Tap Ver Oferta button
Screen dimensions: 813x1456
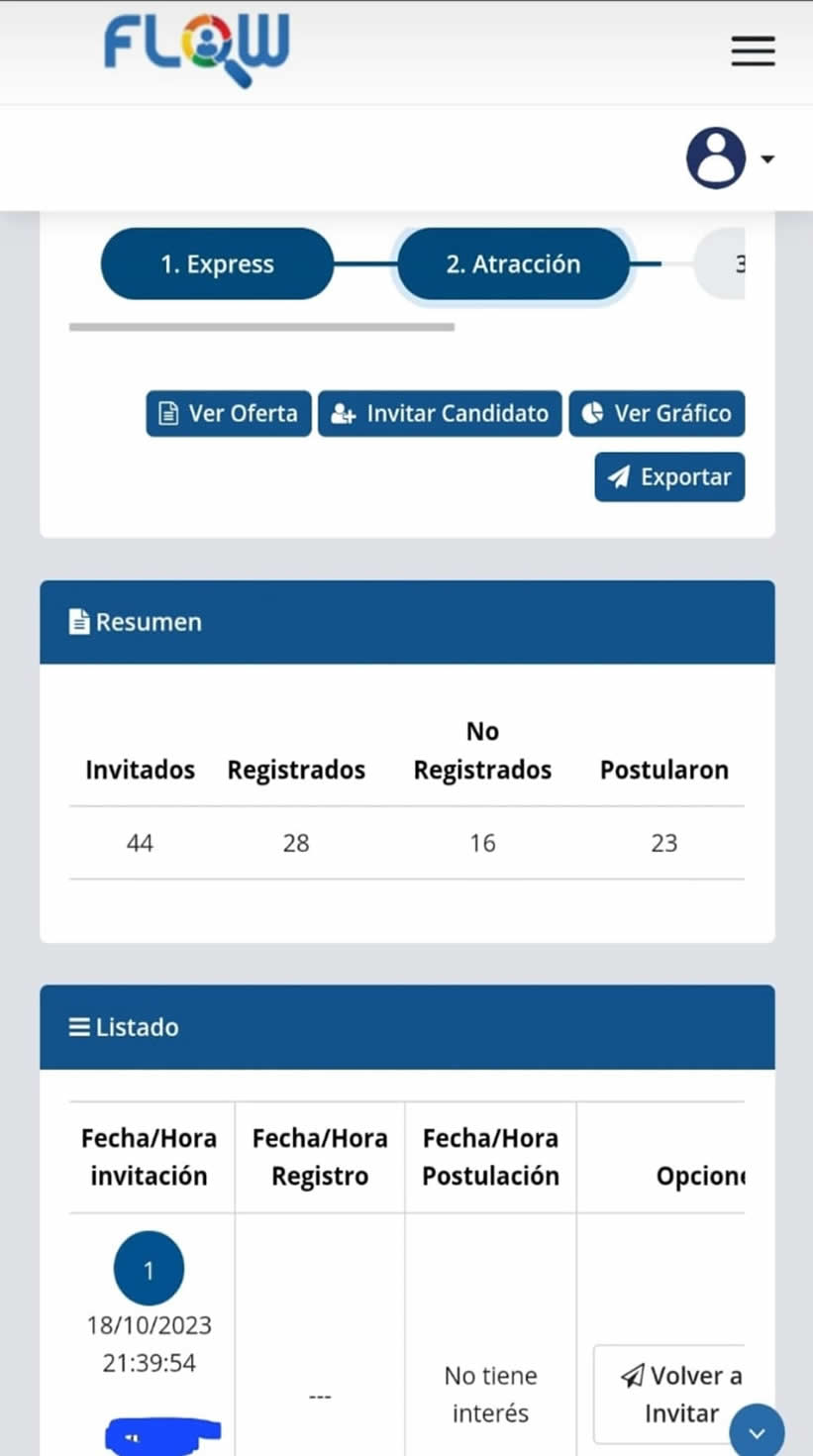pos(229,413)
